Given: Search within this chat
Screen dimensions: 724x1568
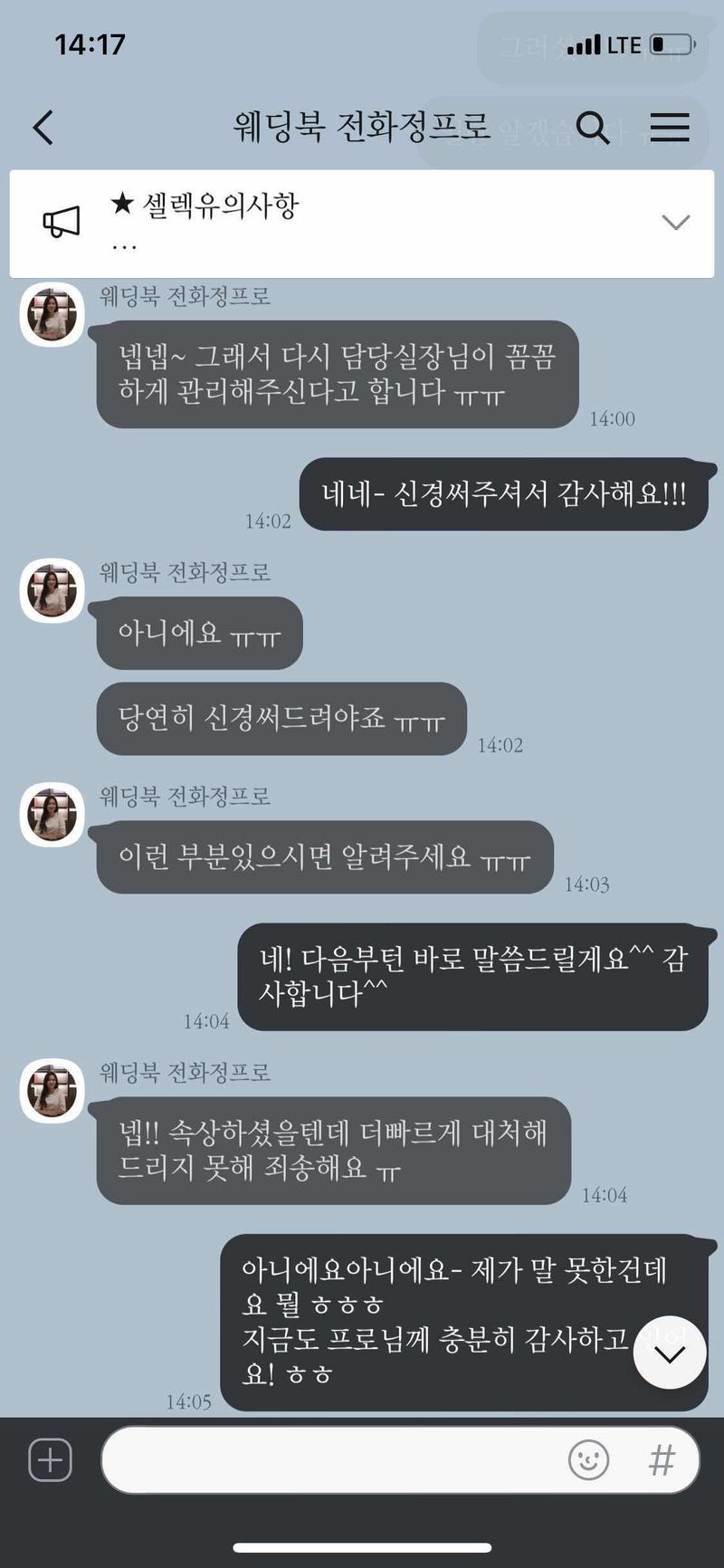Looking at the screenshot, I should tap(593, 128).
